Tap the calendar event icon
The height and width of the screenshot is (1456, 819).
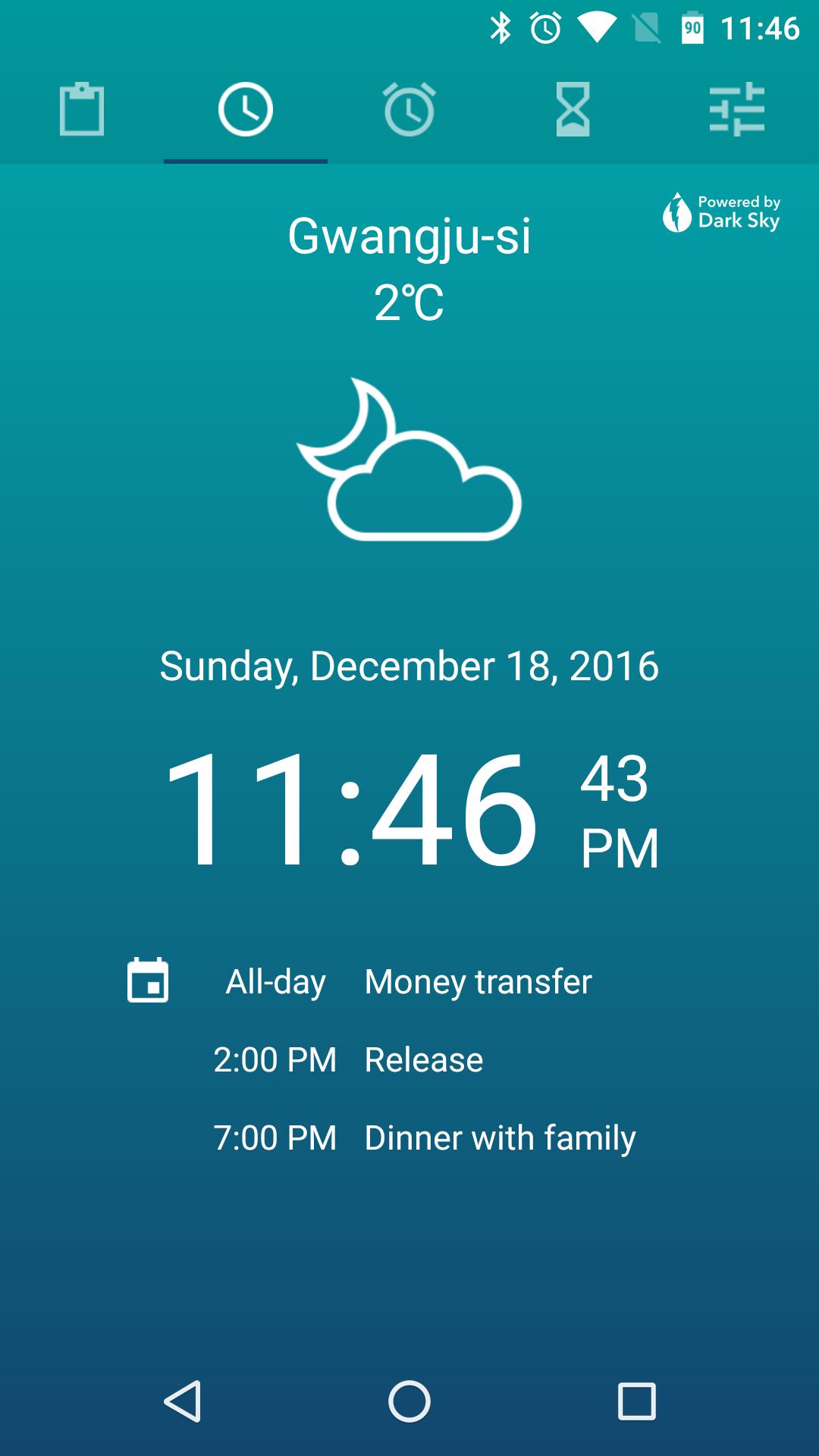tap(149, 982)
